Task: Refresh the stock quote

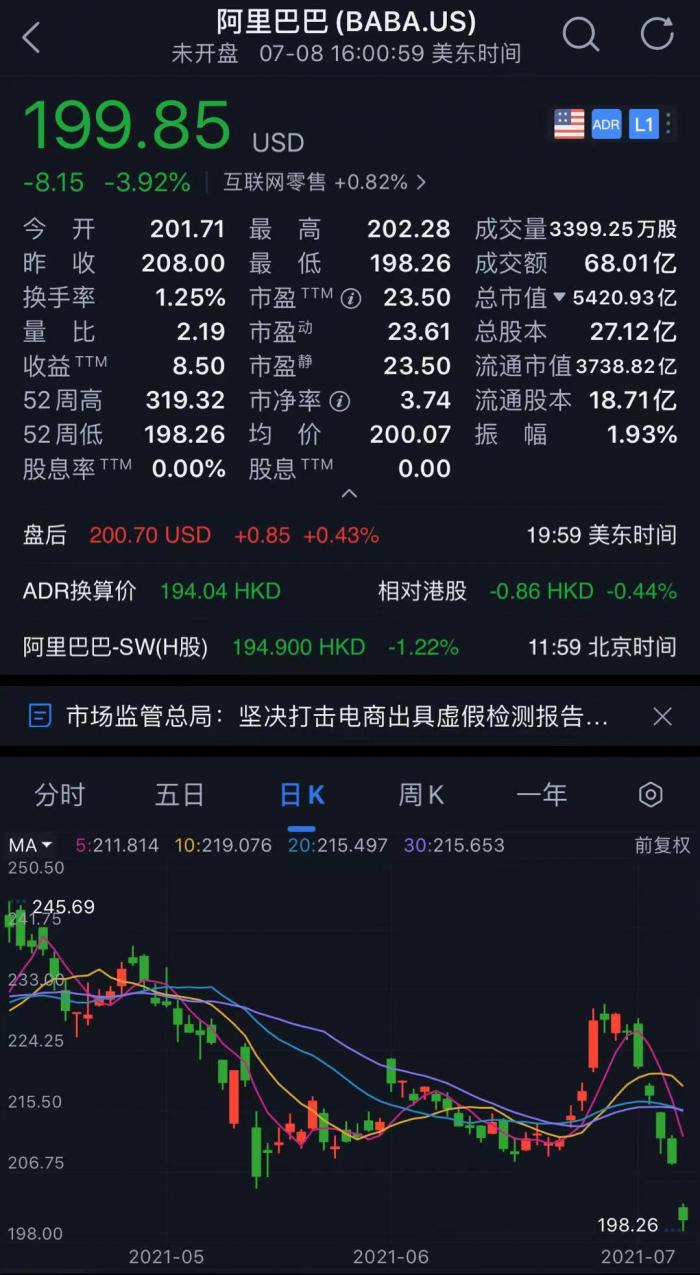Action: (x=657, y=35)
